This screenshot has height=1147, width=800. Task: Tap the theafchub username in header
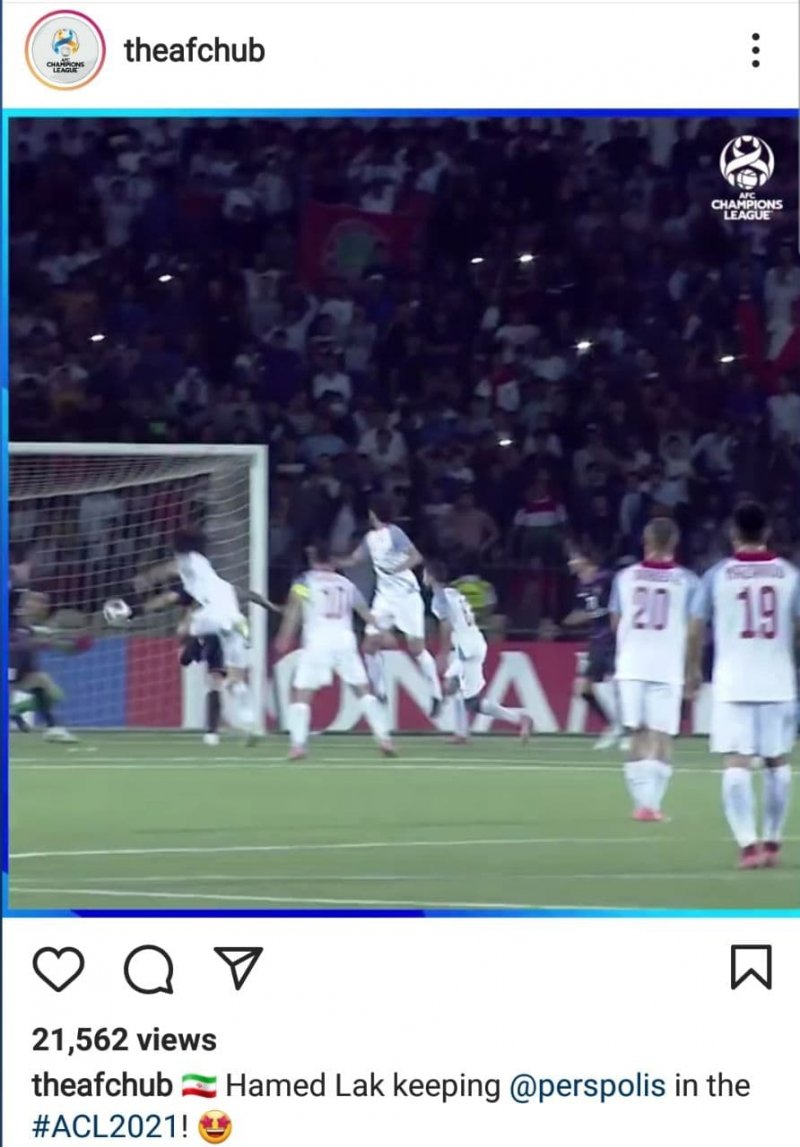(x=194, y=50)
